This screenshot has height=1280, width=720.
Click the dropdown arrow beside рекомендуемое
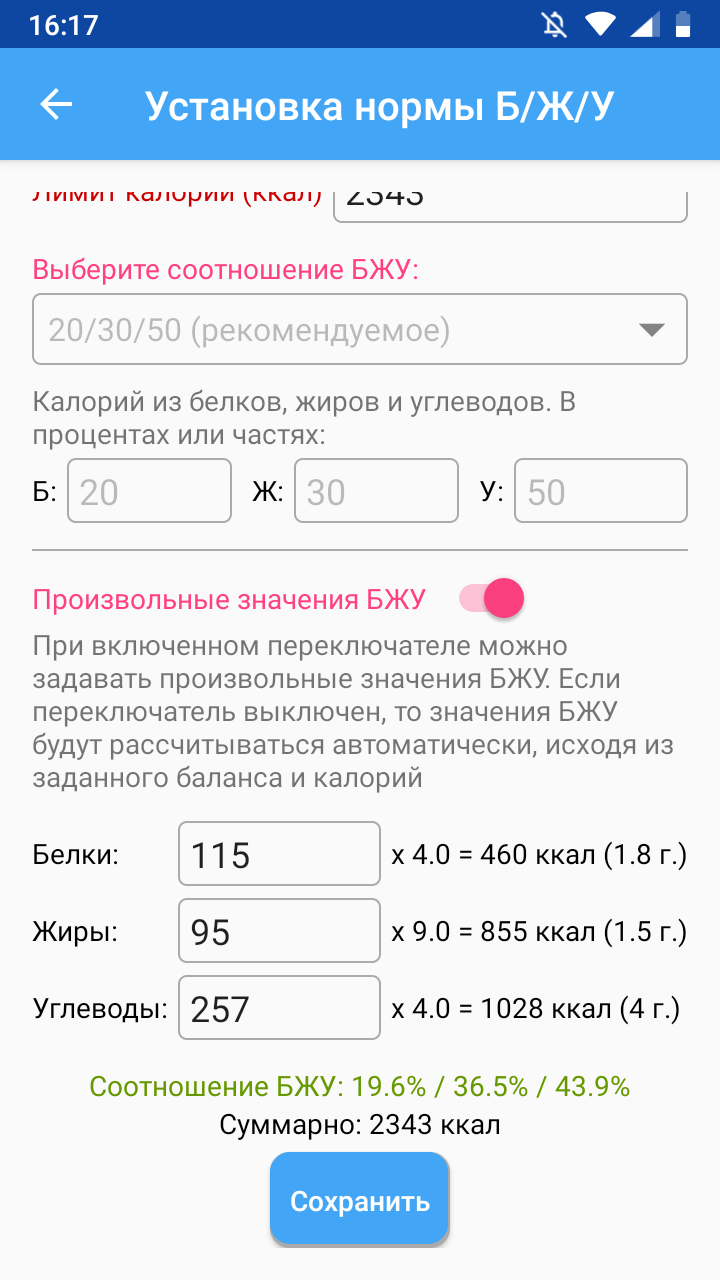pyautogui.click(x=651, y=328)
